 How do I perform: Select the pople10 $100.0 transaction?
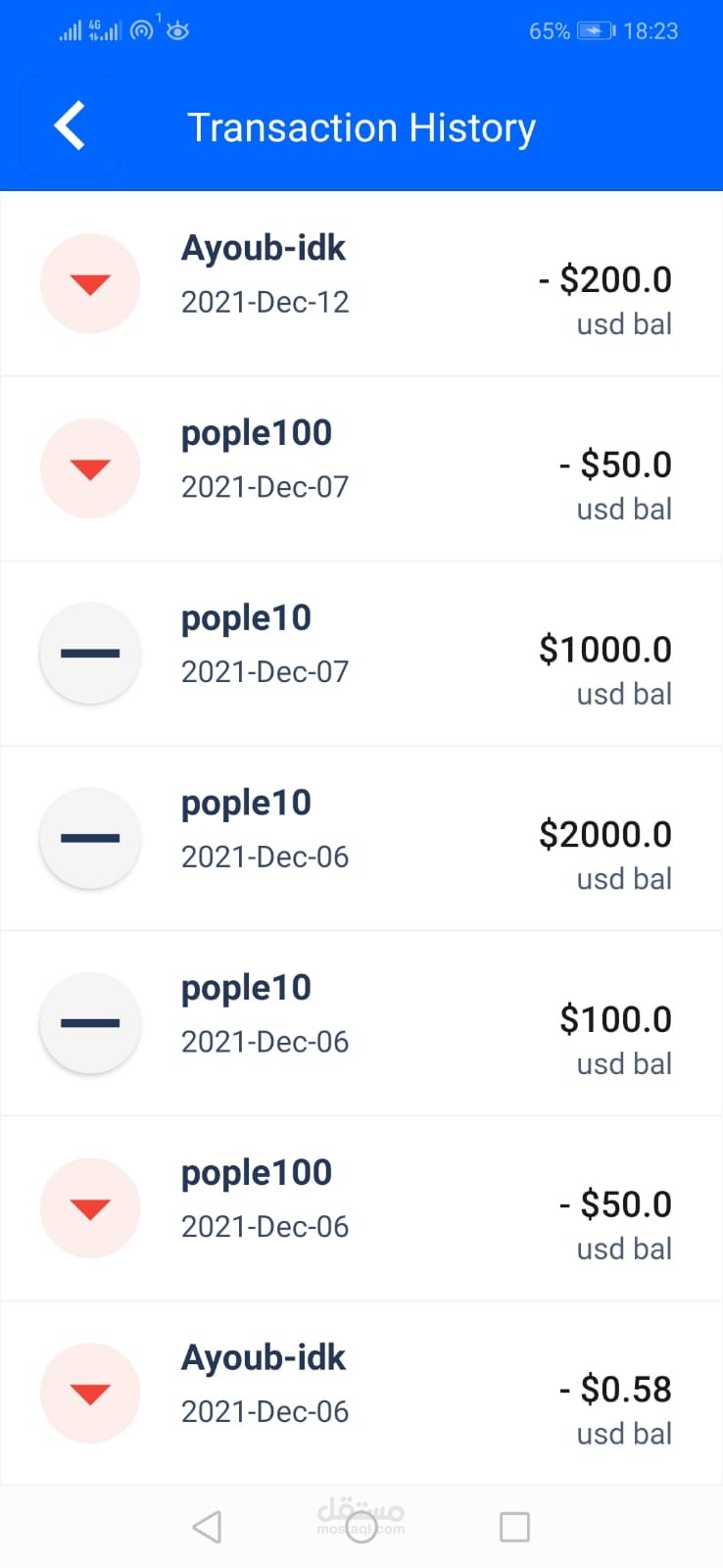(361, 1023)
